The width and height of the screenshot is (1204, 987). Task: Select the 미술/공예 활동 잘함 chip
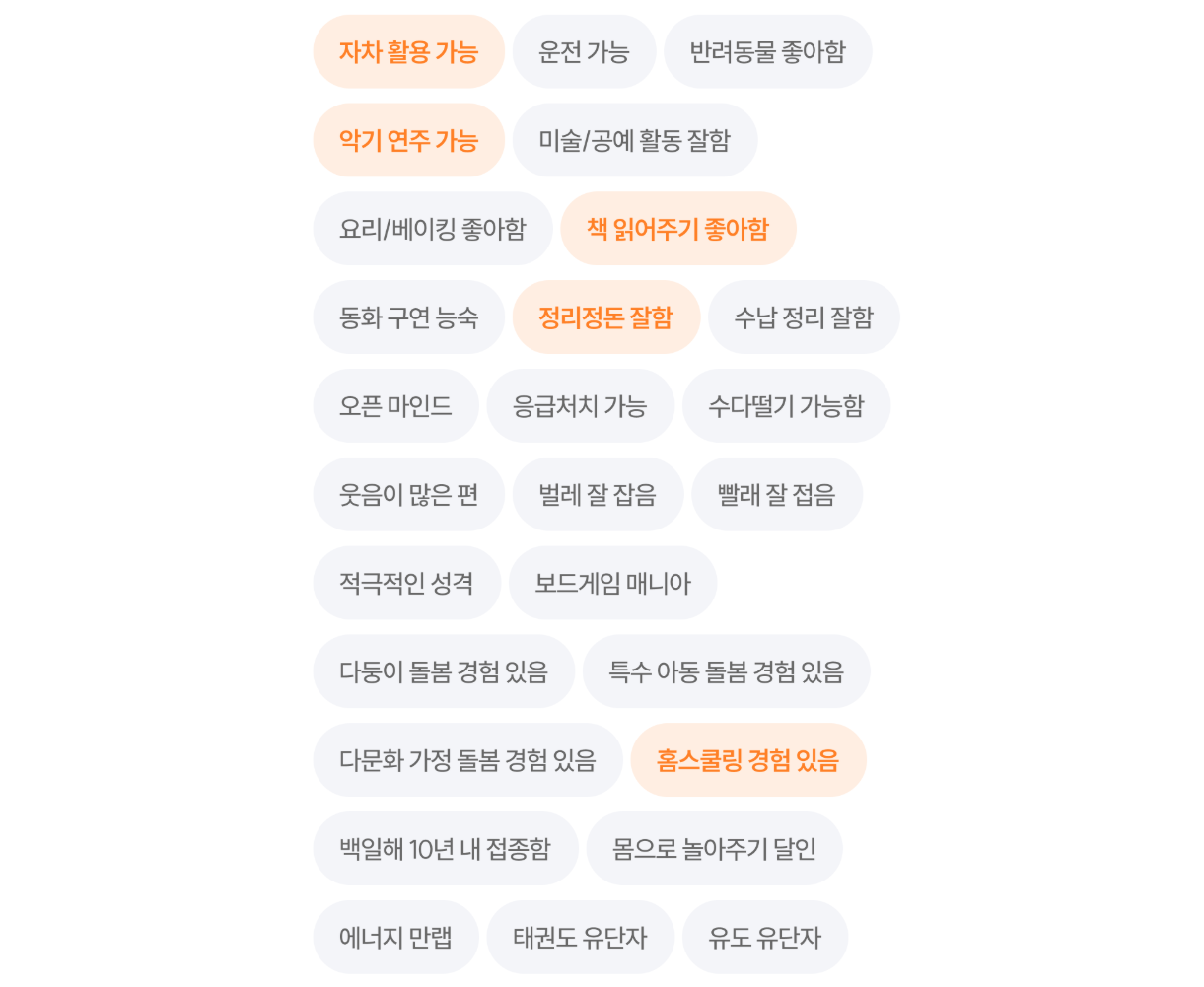[x=634, y=140]
